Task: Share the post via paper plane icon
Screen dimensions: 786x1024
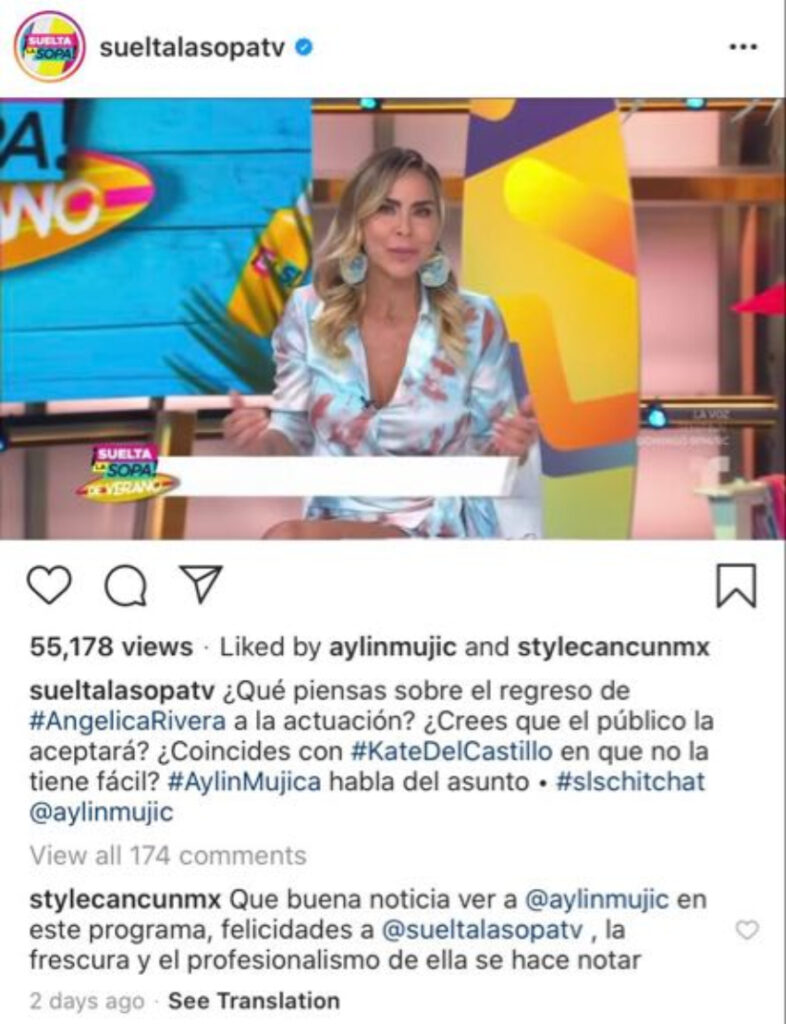Action: point(199,584)
